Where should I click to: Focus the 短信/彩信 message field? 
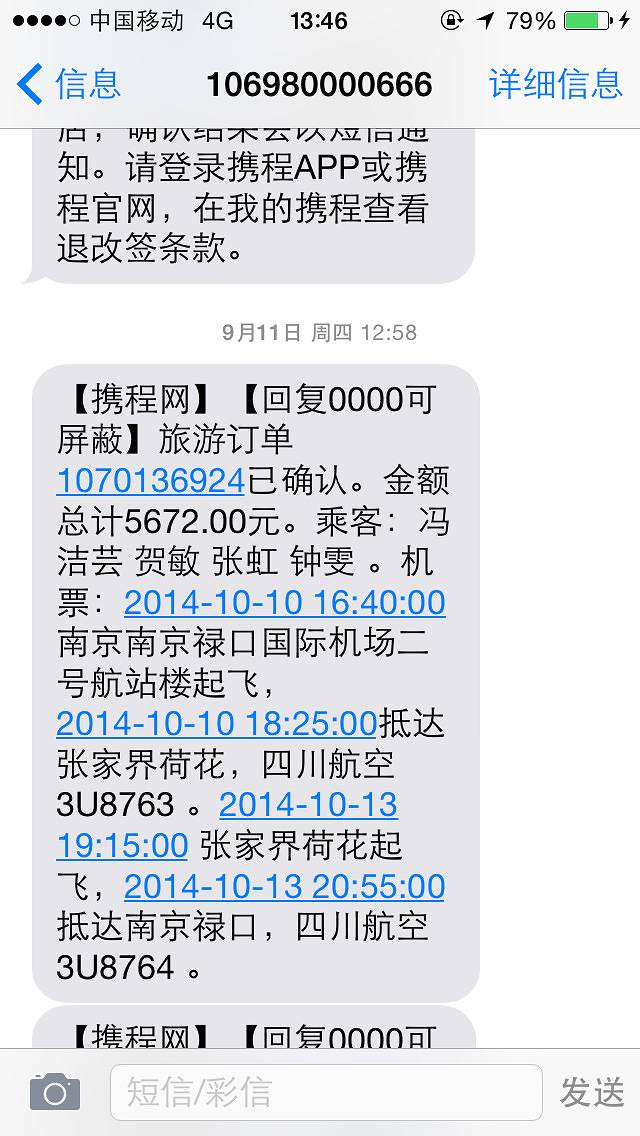[325, 1092]
